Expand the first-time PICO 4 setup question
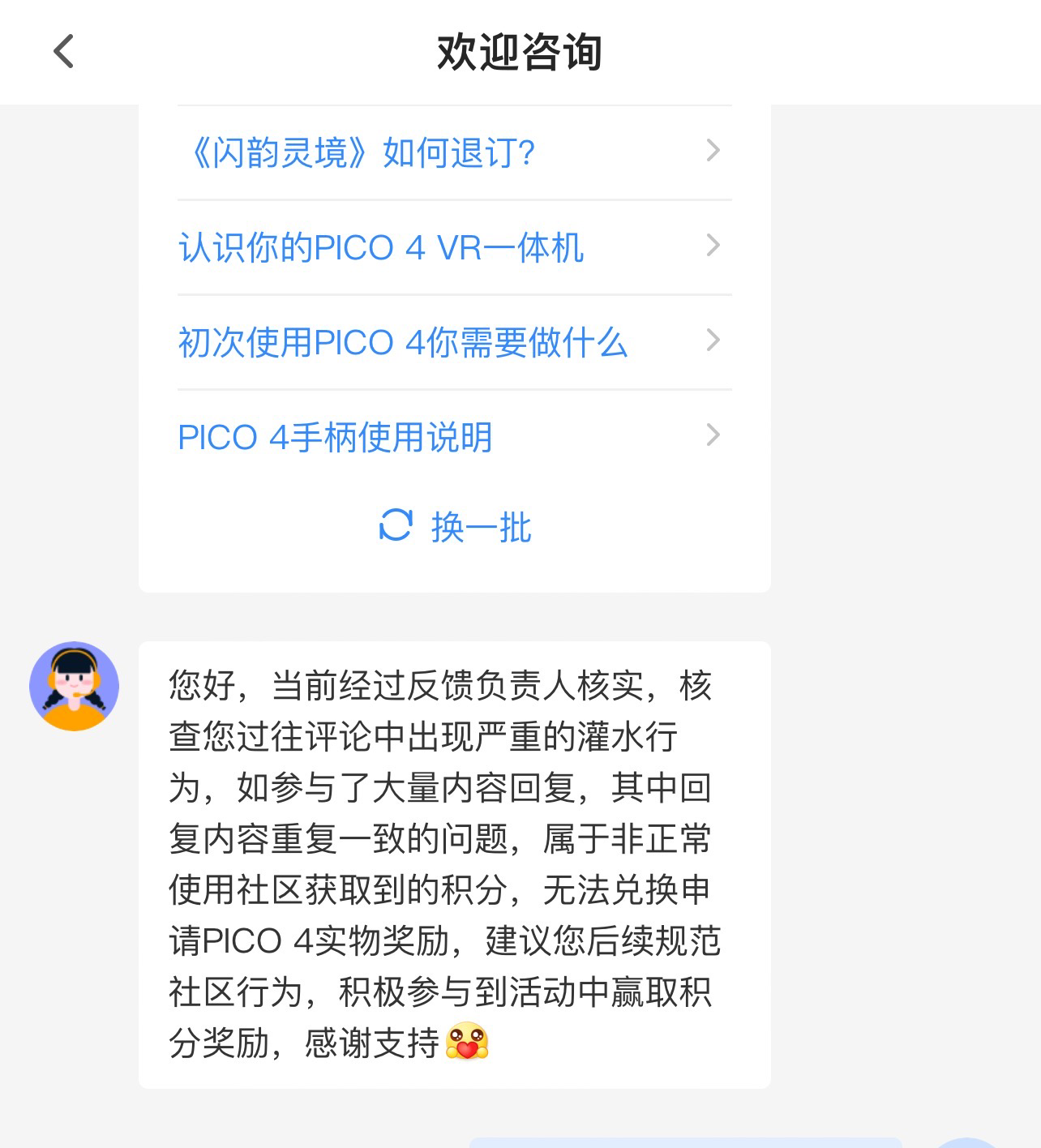 tap(401, 342)
